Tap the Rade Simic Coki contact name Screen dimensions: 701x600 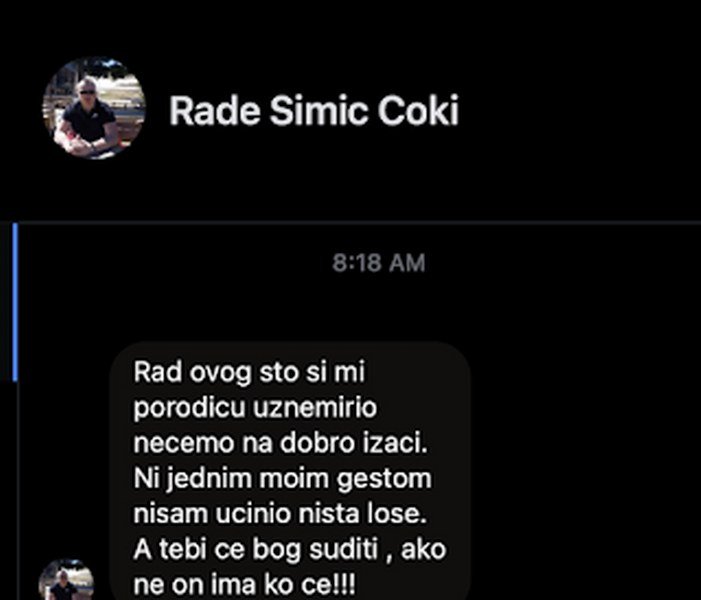(x=314, y=111)
